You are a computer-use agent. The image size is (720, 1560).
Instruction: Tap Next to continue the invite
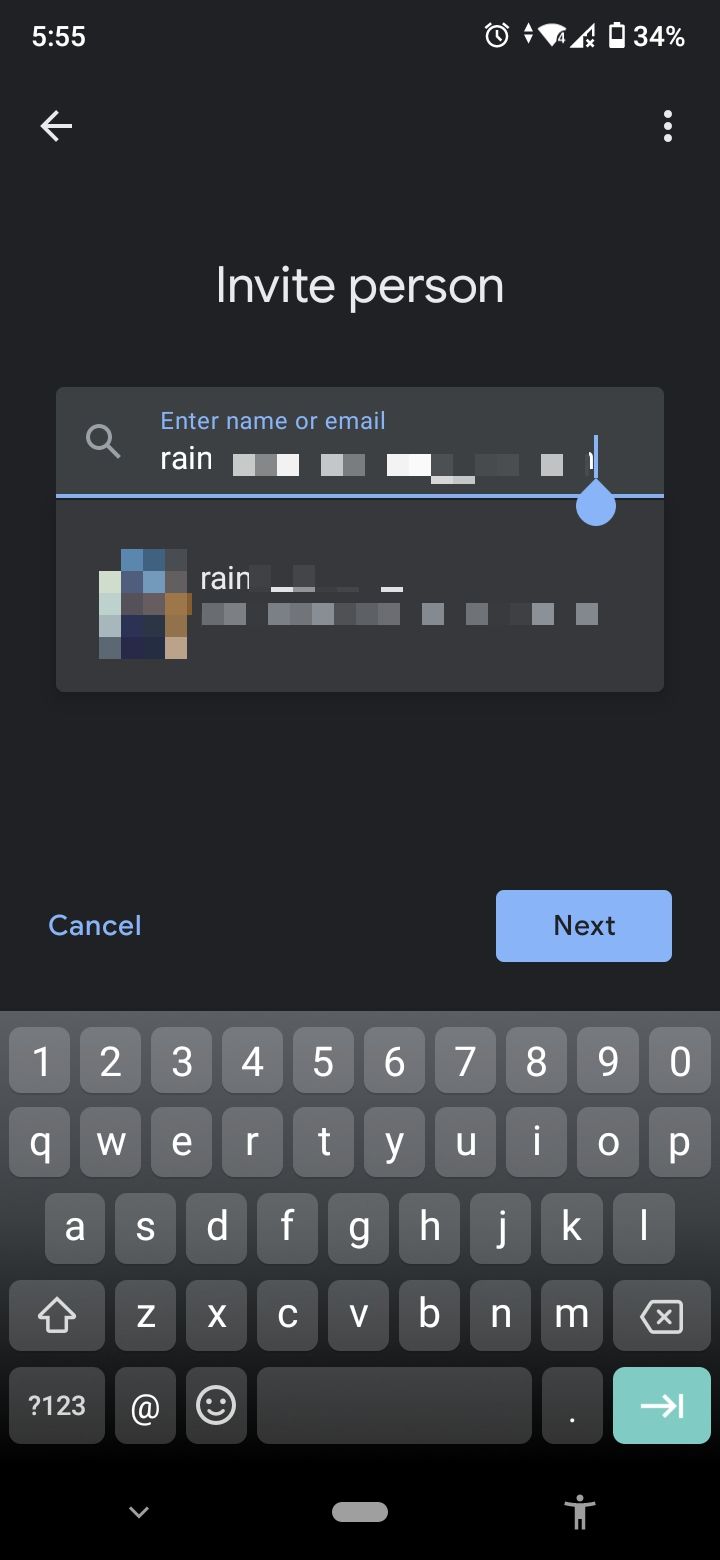click(583, 926)
